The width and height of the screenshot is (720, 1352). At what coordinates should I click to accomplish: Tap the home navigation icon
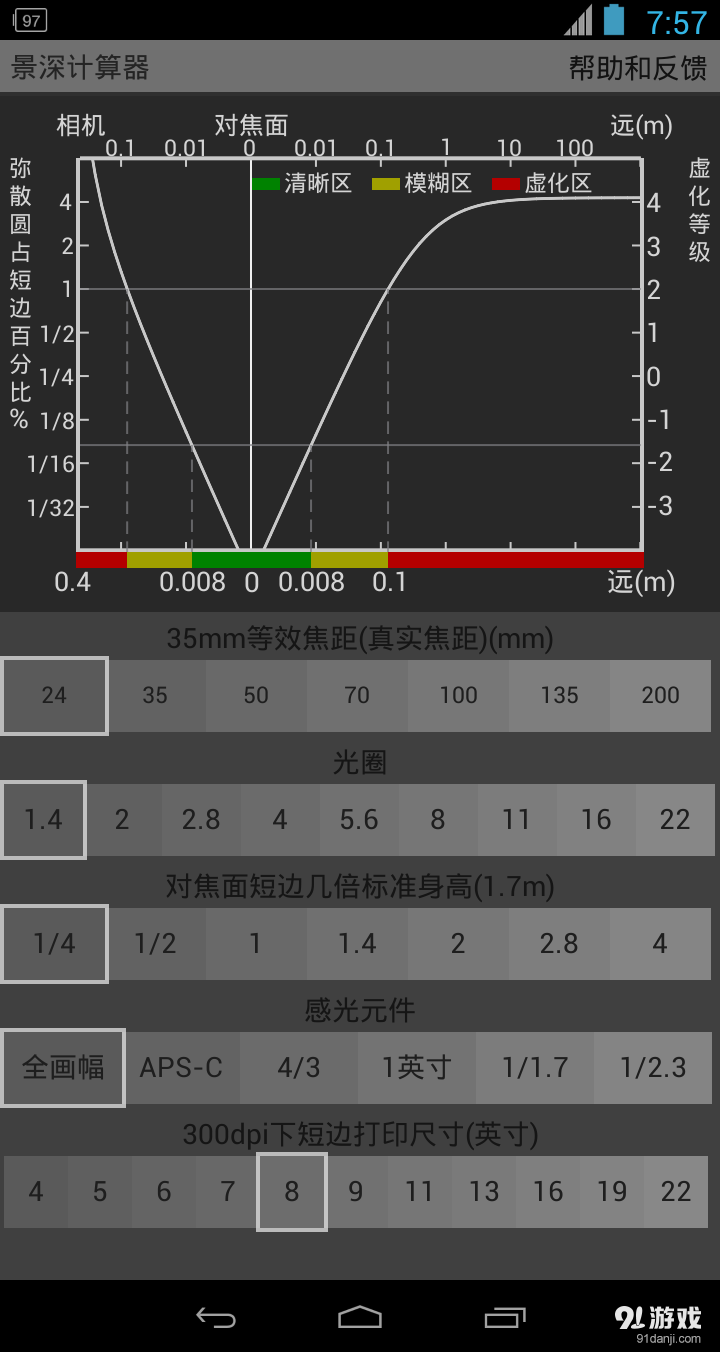[360, 1317]
